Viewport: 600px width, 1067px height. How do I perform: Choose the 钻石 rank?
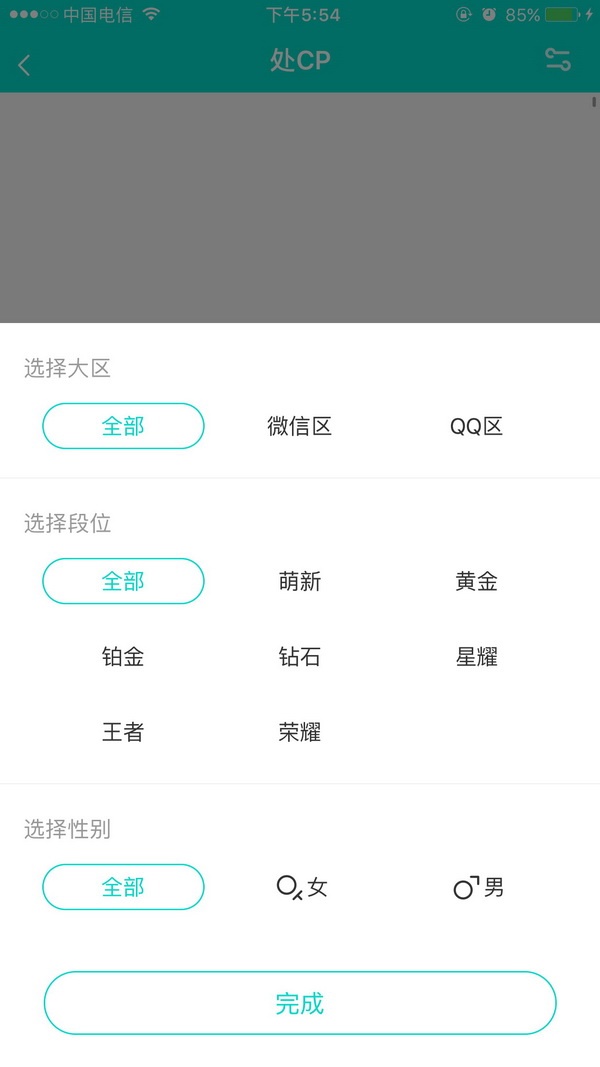pyautogui.click(x=300, y=657)
